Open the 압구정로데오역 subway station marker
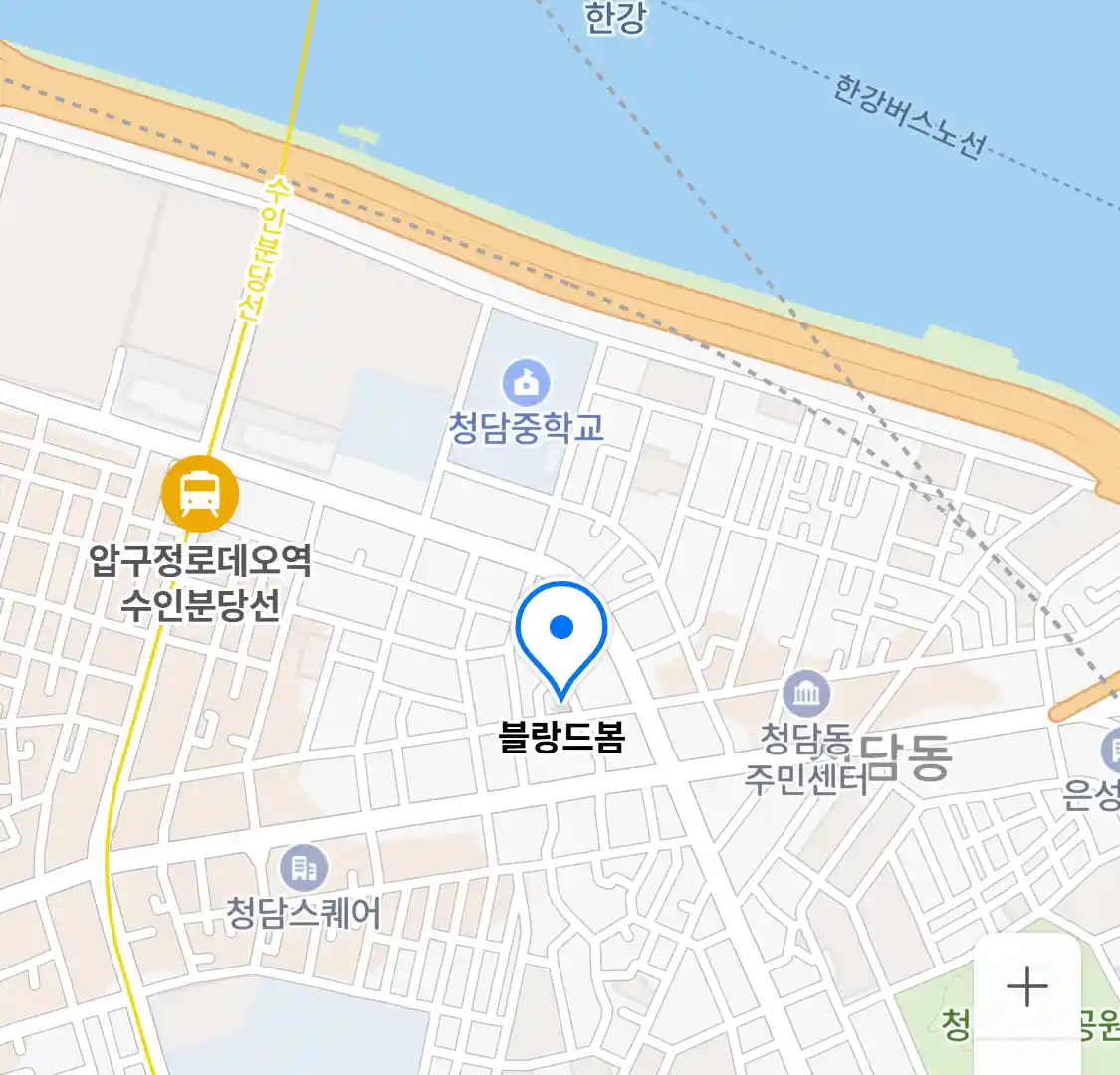The image size is (1120, 1075). [200, 493]
